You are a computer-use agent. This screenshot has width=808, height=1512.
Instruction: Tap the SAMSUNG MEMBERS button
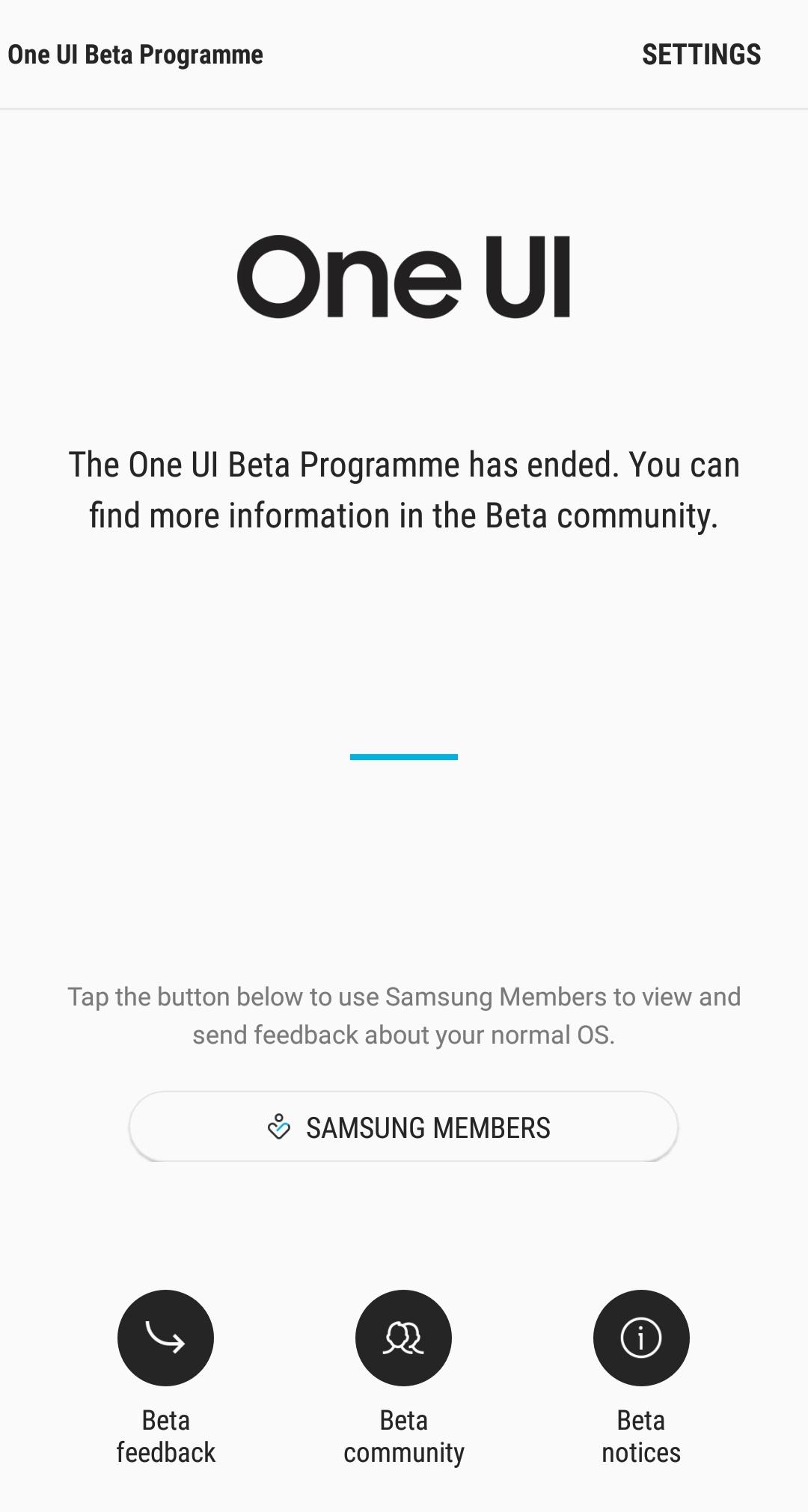click(x=403, y=1127)
